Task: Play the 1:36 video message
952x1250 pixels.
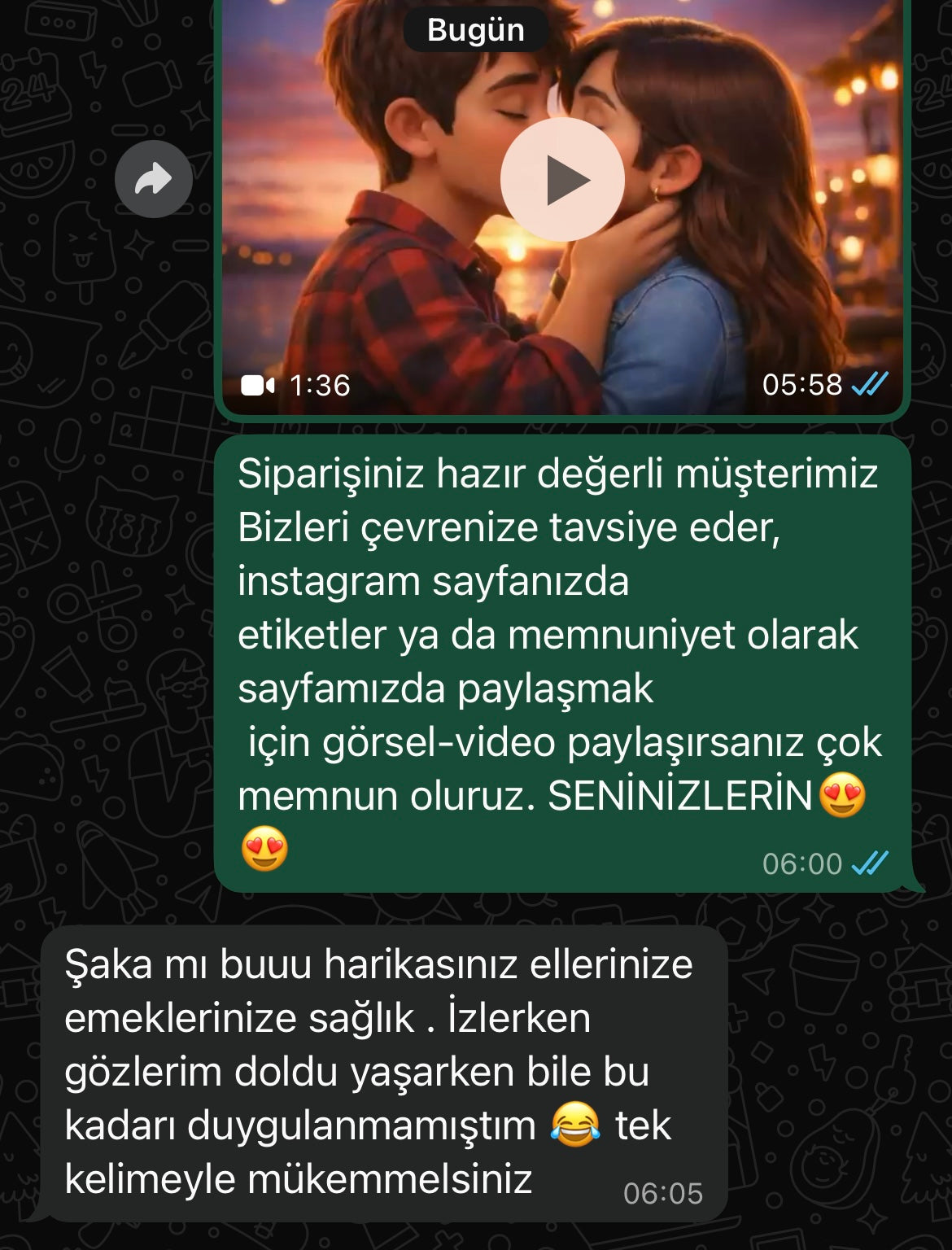Action: (562, 180)
